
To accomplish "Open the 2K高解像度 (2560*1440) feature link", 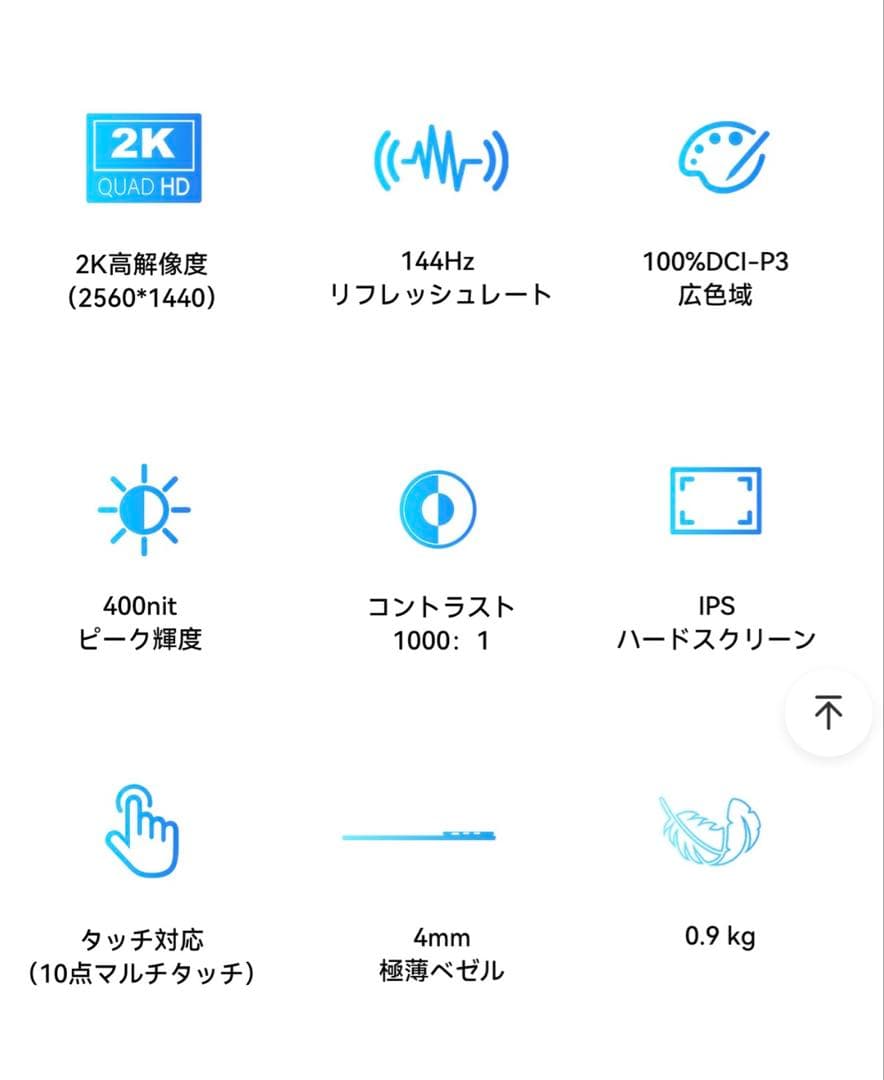I will tap(143, 278).
